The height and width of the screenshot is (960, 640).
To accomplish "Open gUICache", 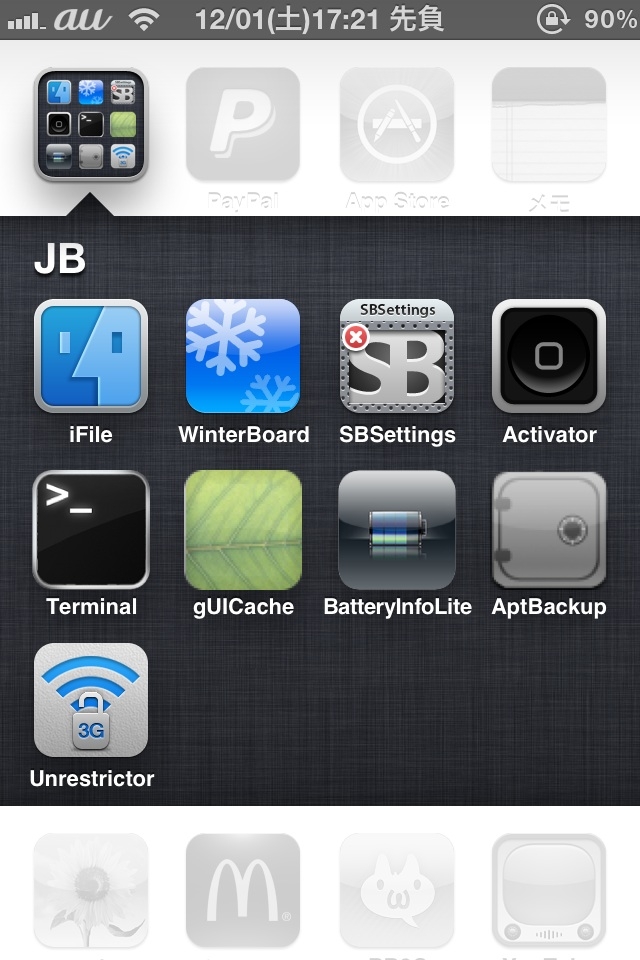I will point(243,528).
